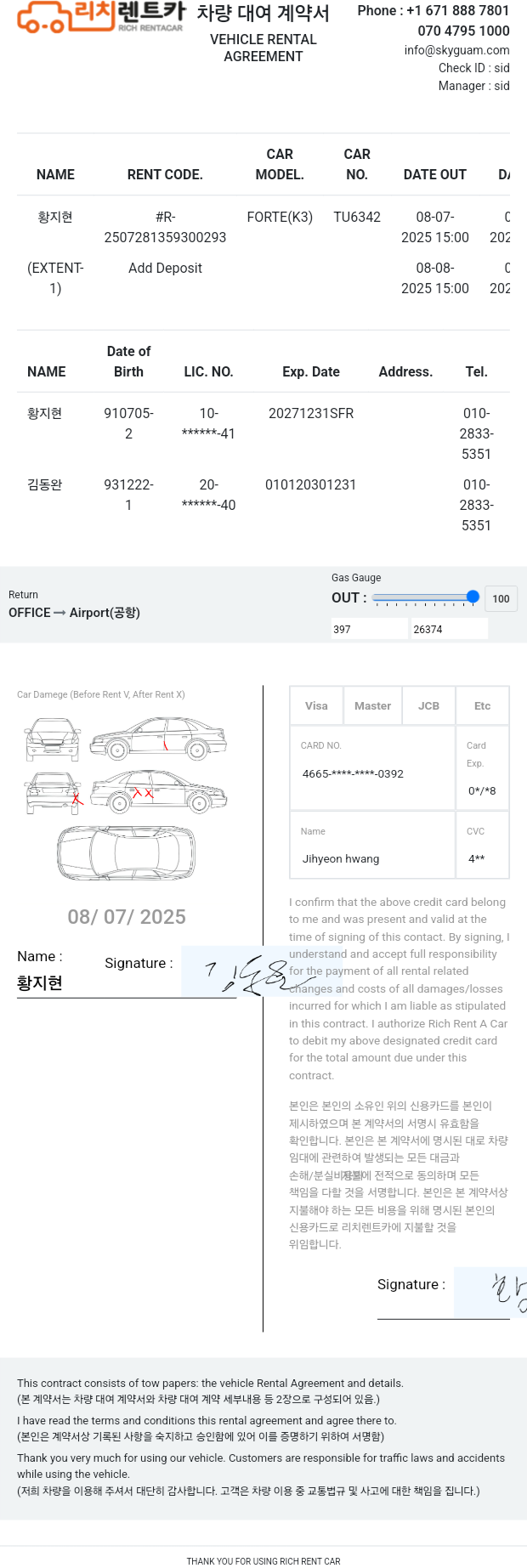Edit the cardholder Name field

coord(372,858)
